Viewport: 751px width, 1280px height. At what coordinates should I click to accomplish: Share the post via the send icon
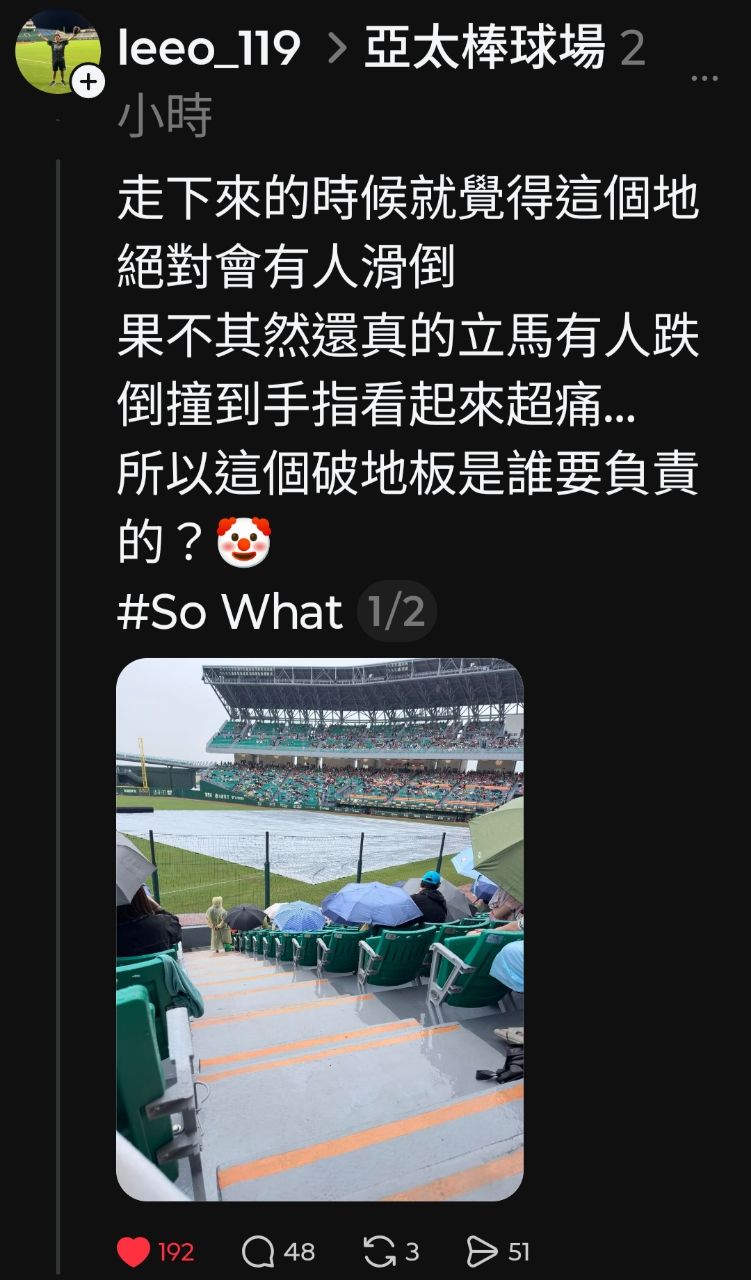(483, 1251)
